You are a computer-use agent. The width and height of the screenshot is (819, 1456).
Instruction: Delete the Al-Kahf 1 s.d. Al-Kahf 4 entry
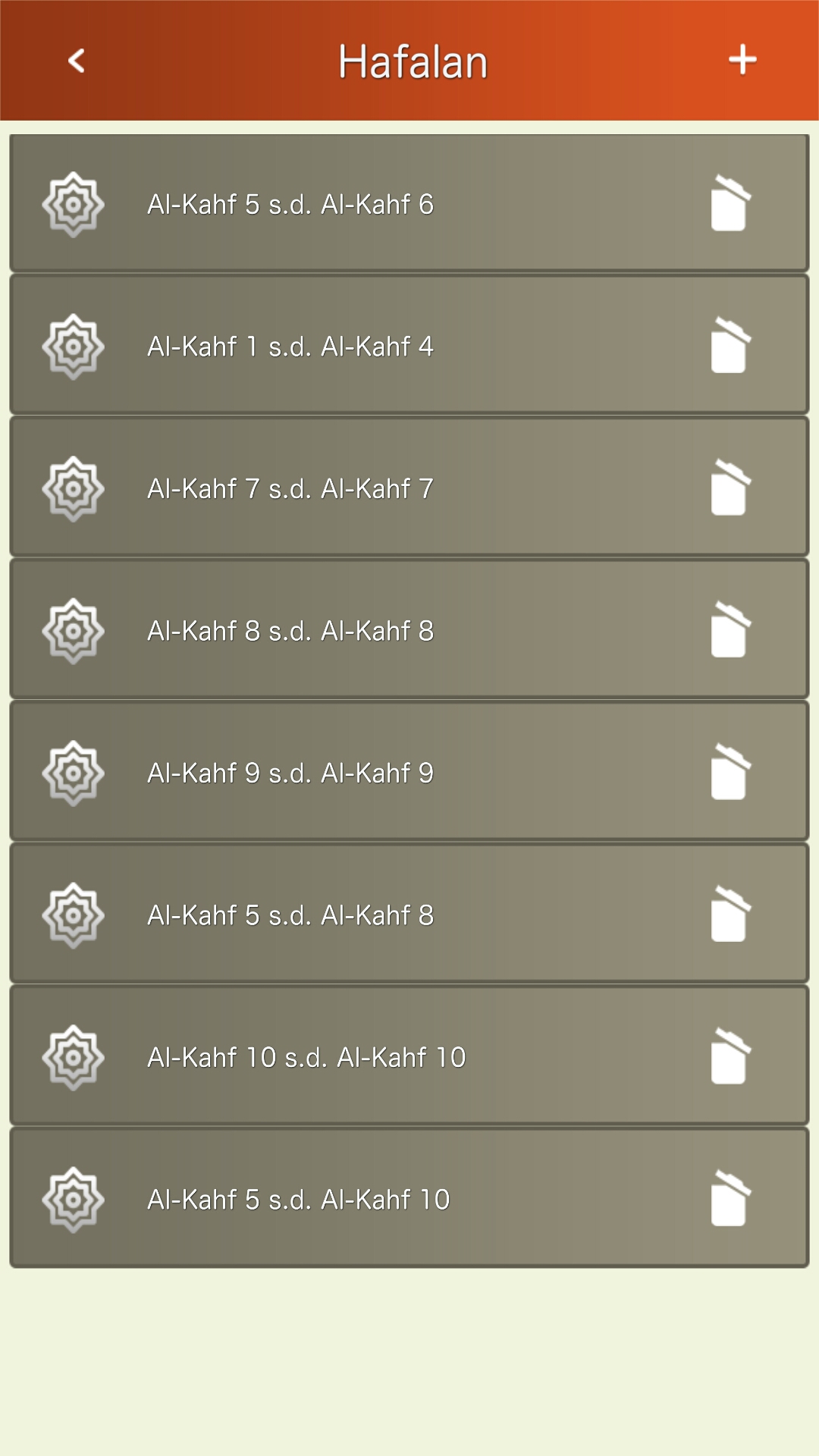tap(730, 346)
